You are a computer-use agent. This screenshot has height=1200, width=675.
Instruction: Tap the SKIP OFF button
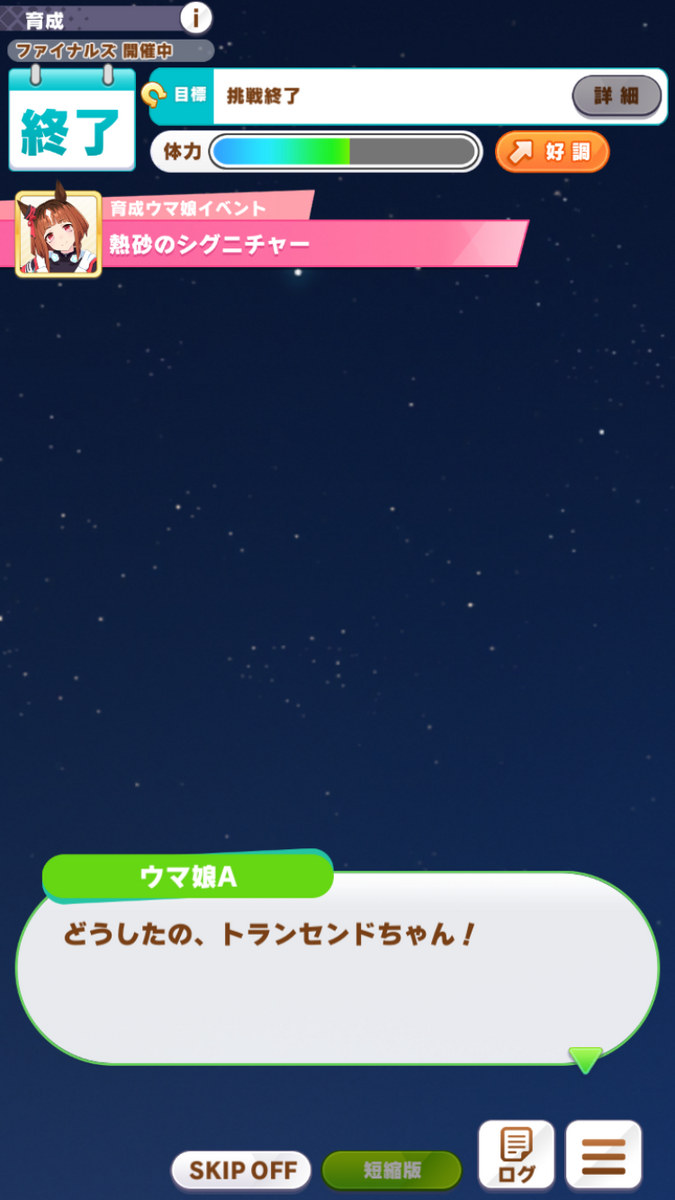pyautogui.click(x=241, y=1169)
